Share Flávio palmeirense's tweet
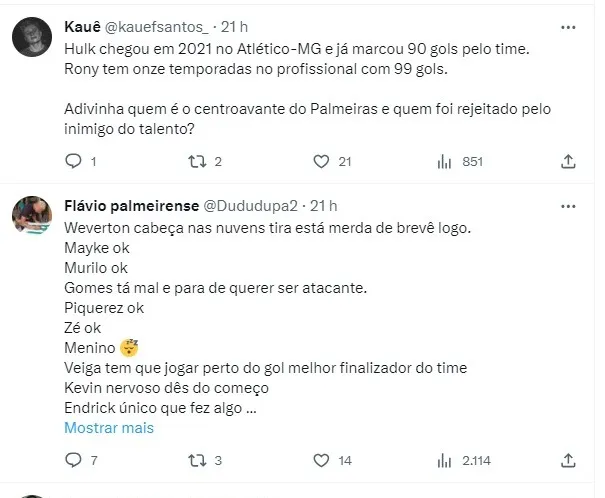Image resolution: width=605 pixels, height=498 pixels. pyautogui.click(x=567, y=461)
